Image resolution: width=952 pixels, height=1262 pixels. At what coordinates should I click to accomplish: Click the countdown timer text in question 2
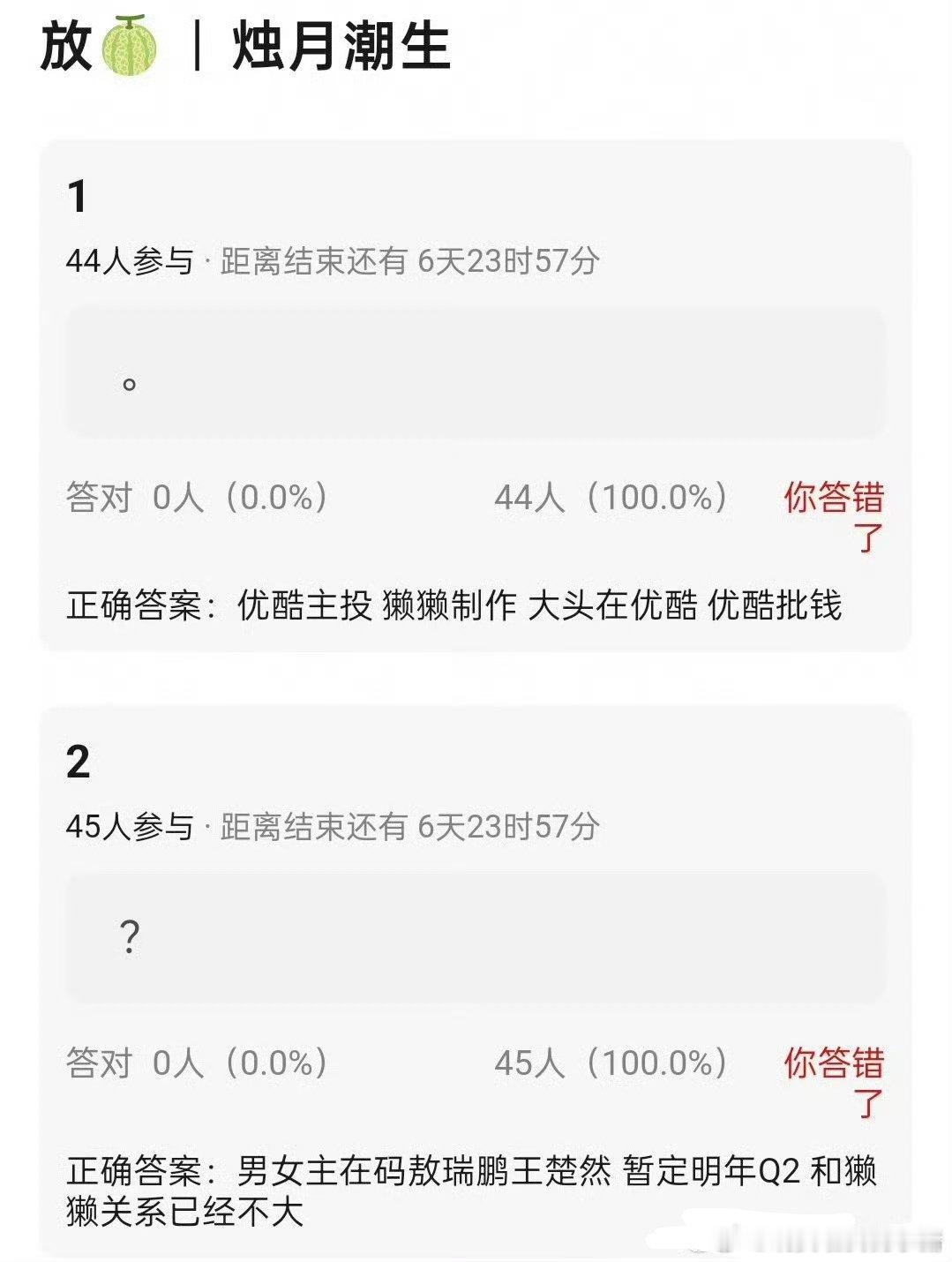pyautogui.click(x=406, y=828)
